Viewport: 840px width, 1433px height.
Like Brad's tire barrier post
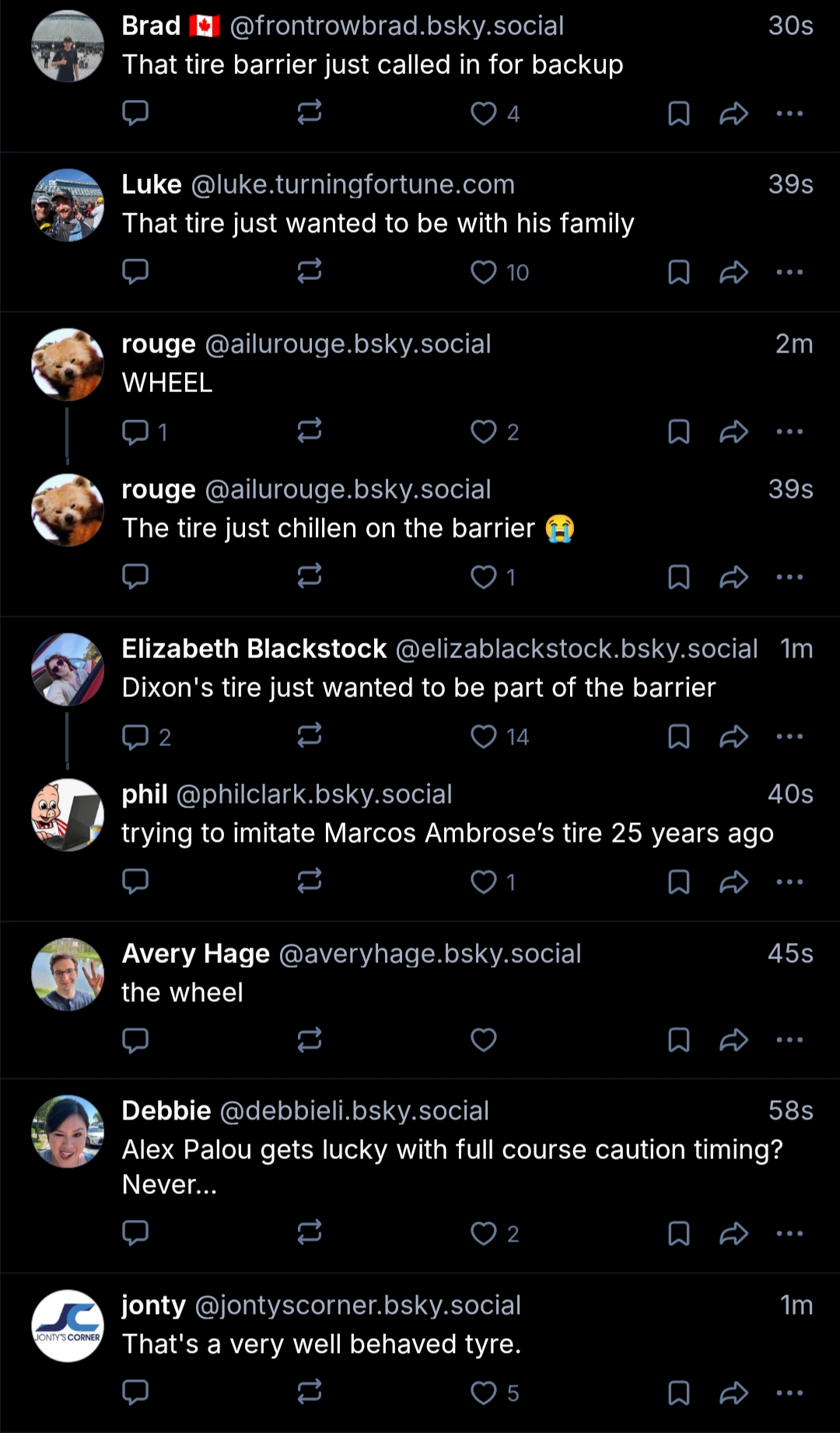click(484, 114)
